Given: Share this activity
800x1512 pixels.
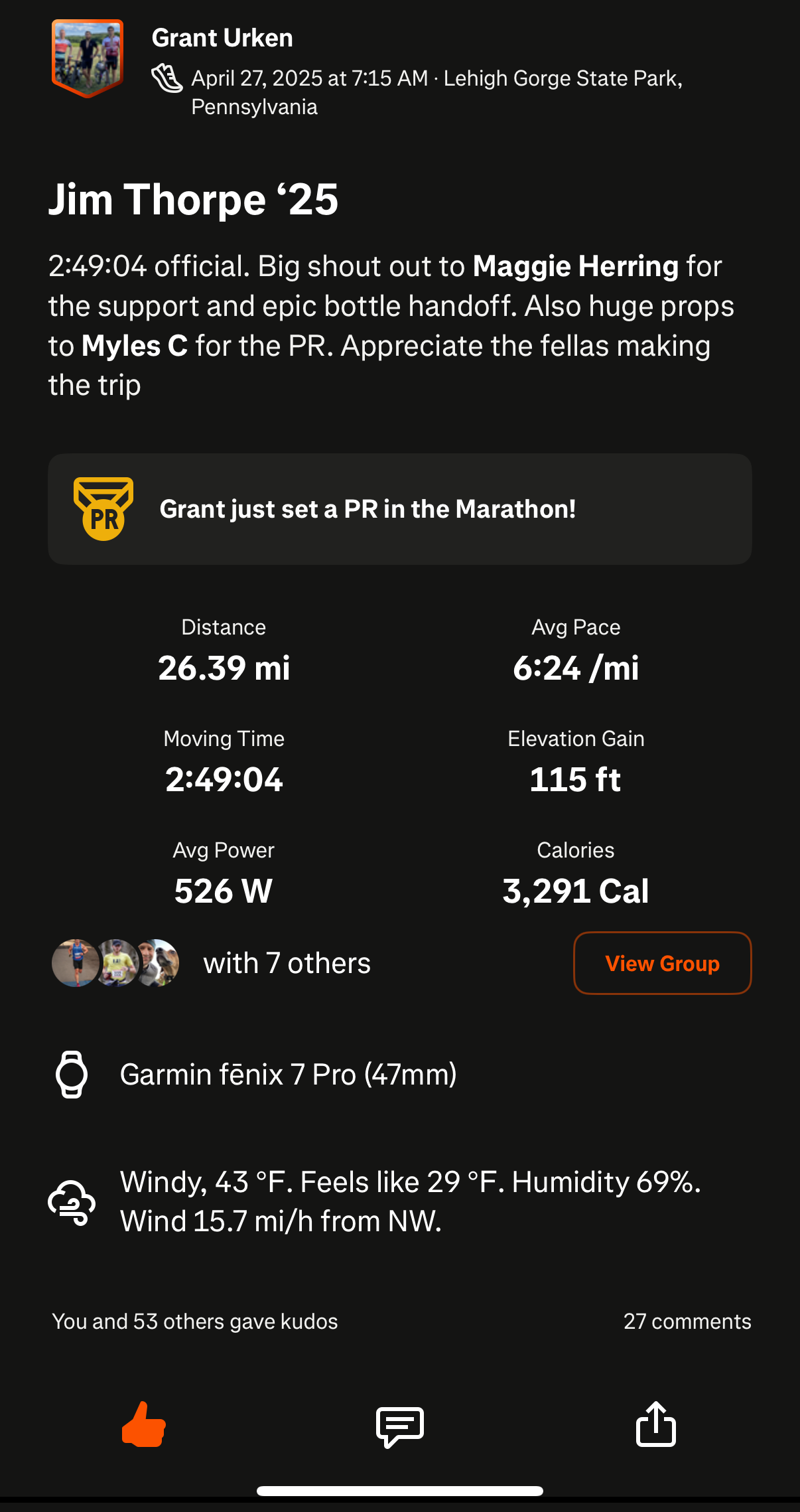Looking at the screenshot, I should [x=655, y=1424].
